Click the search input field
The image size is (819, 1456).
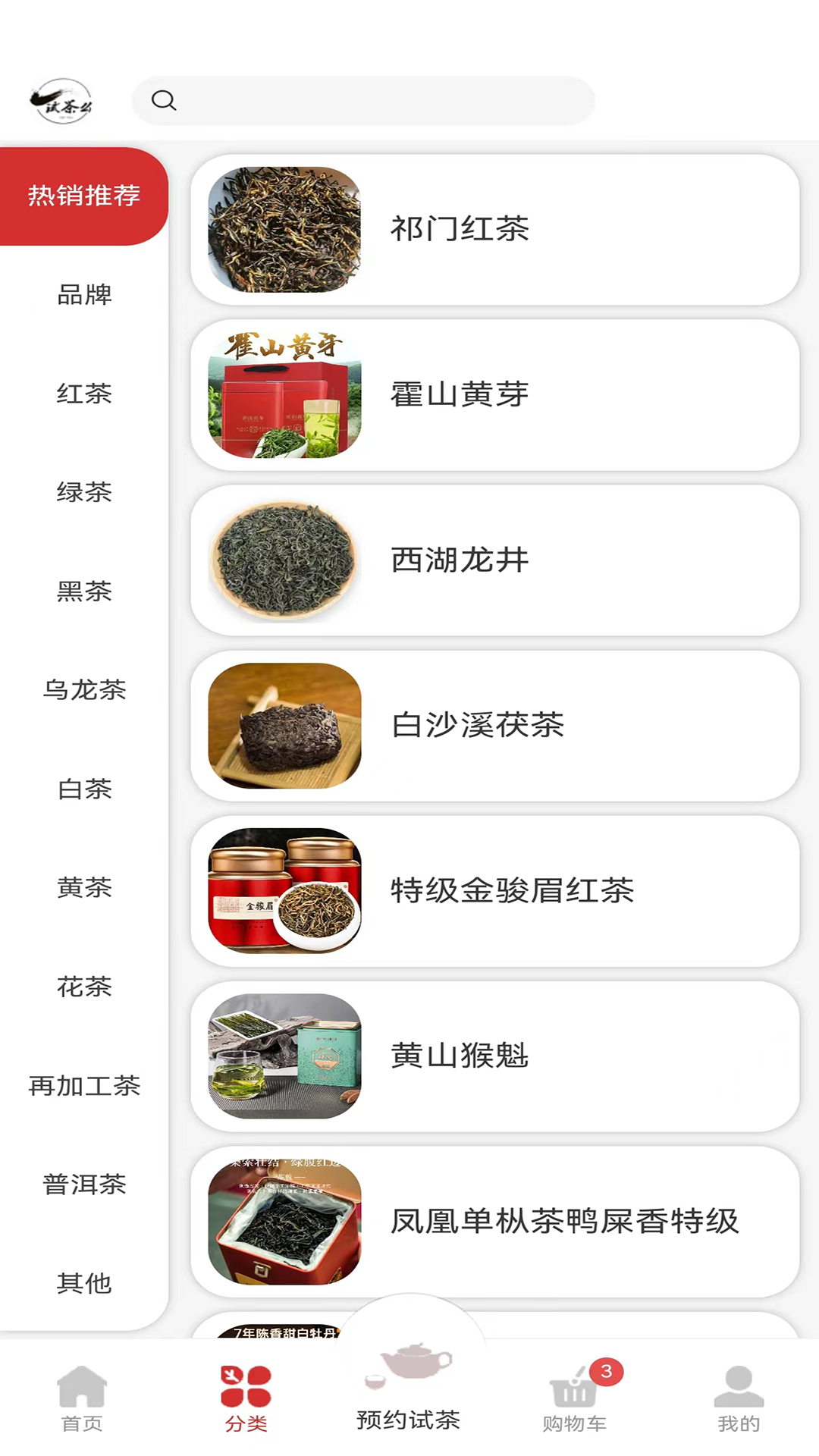coord(379,99)
